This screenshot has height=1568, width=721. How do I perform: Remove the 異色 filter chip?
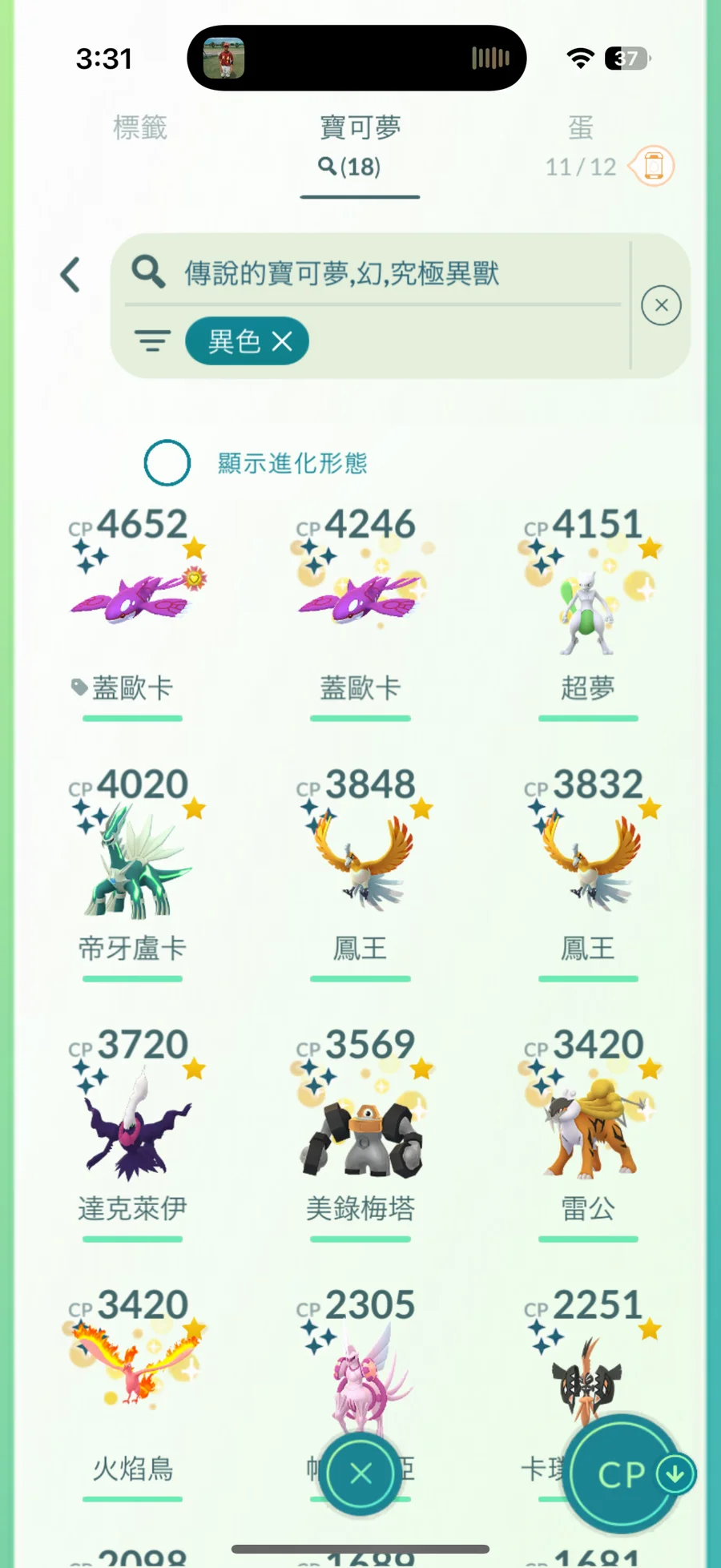pyautogui.click(x=282, y=342)
